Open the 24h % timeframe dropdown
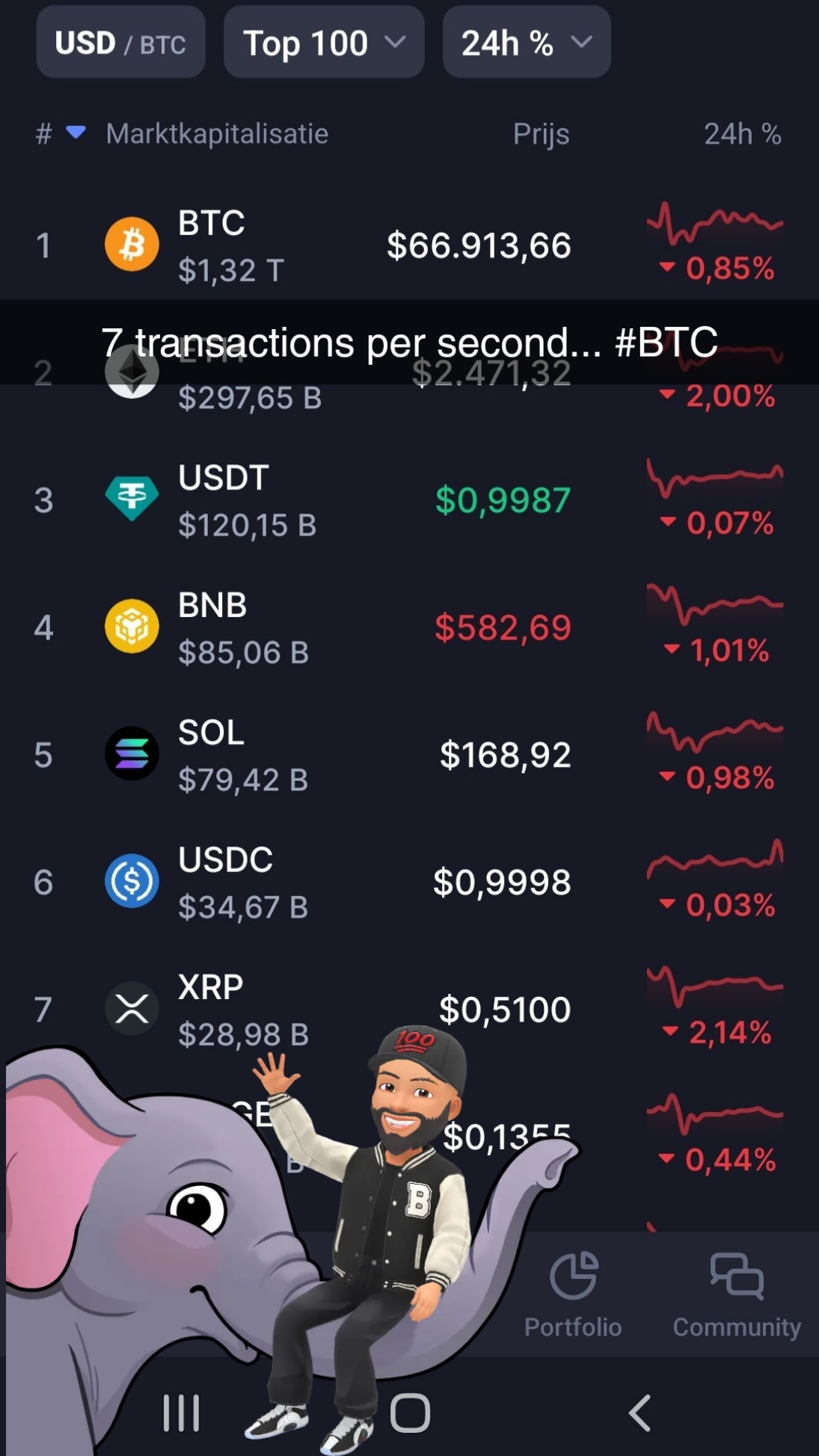Viewport: 819px width, 1456px height. [x=527, y=43]
